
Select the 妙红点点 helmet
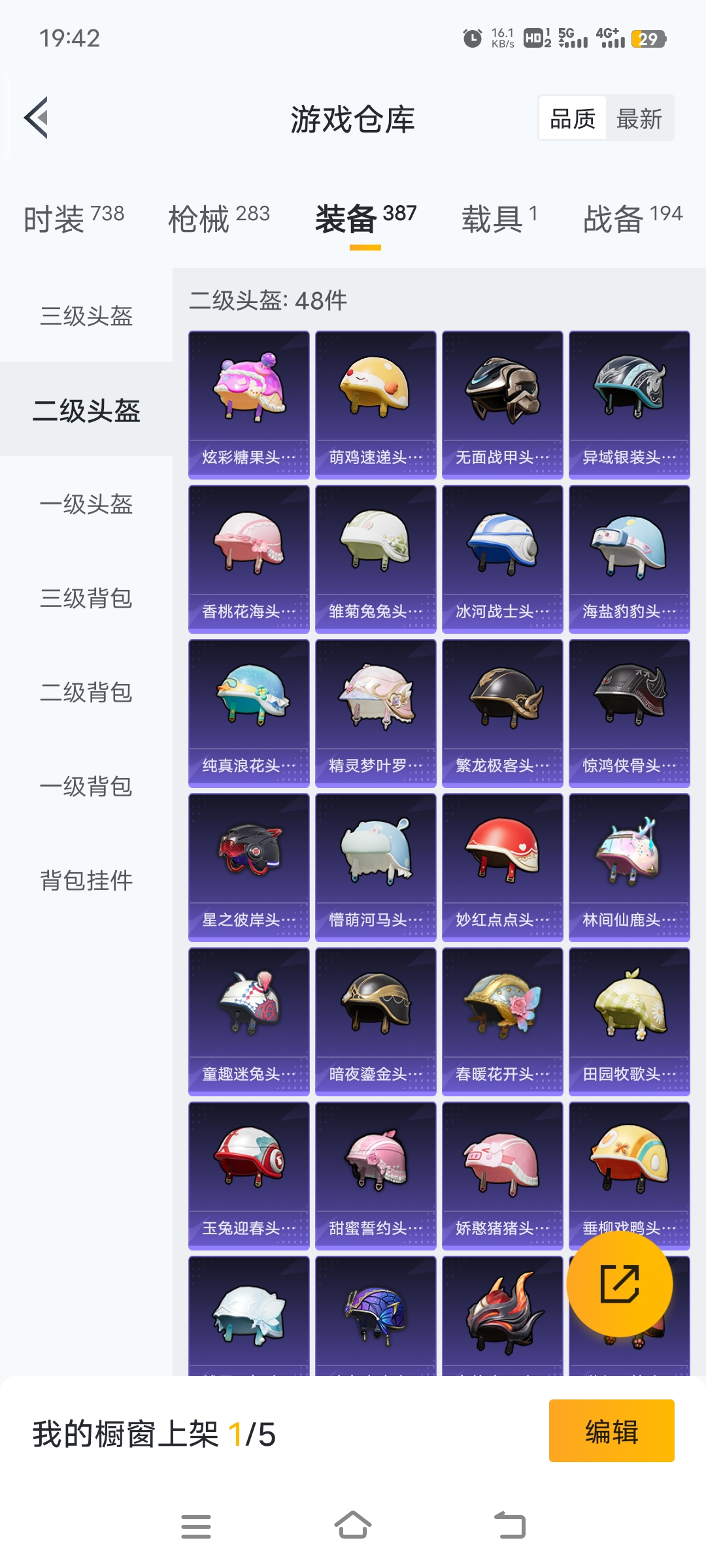point(503,868)
